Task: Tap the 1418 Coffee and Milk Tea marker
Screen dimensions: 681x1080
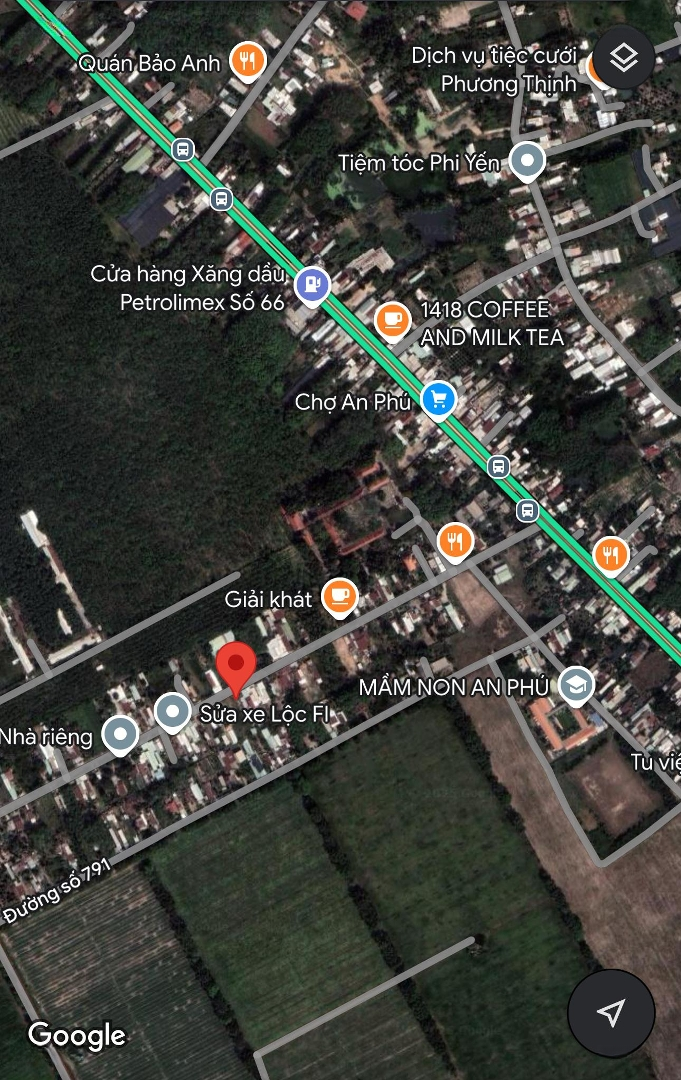Action: coord(392,320)
